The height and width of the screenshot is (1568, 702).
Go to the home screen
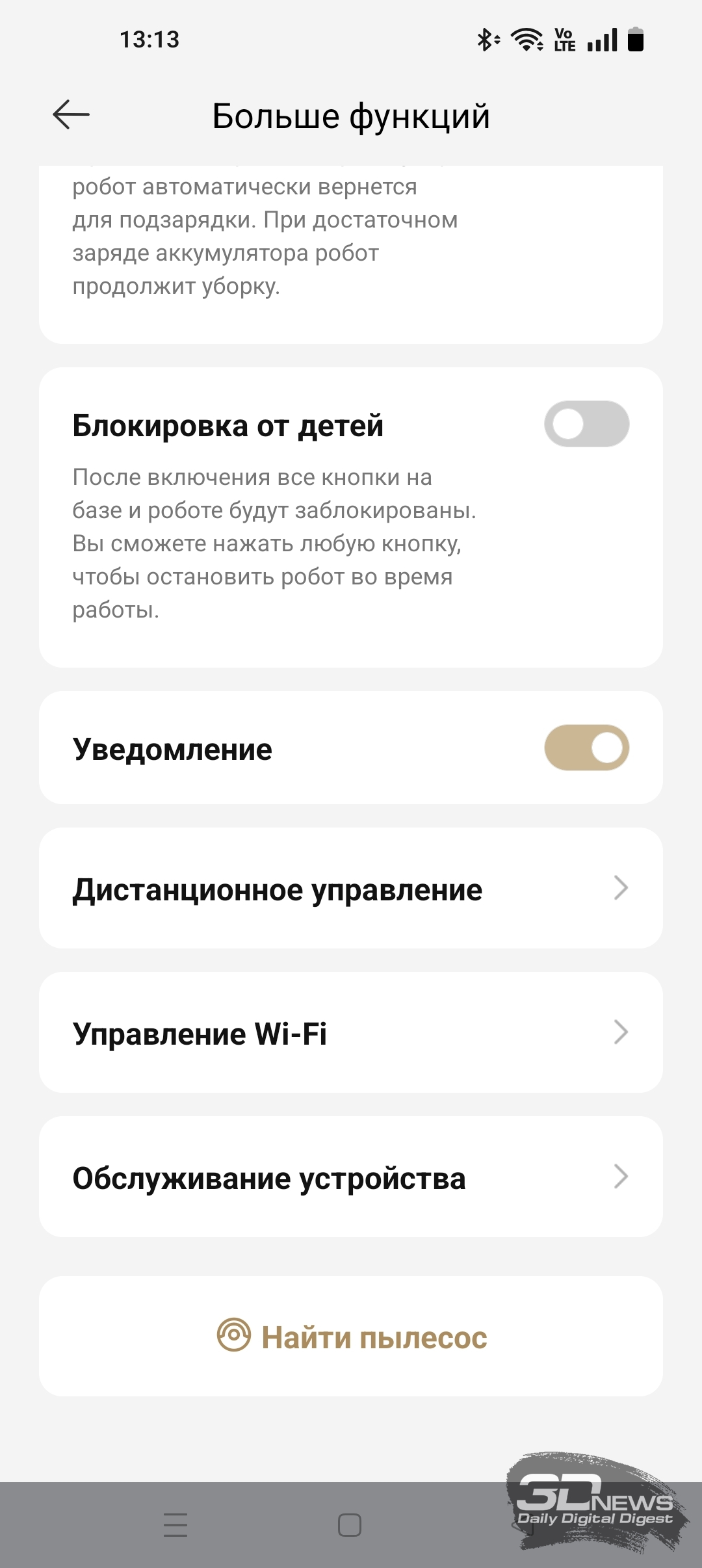(x=350, y=1524)
